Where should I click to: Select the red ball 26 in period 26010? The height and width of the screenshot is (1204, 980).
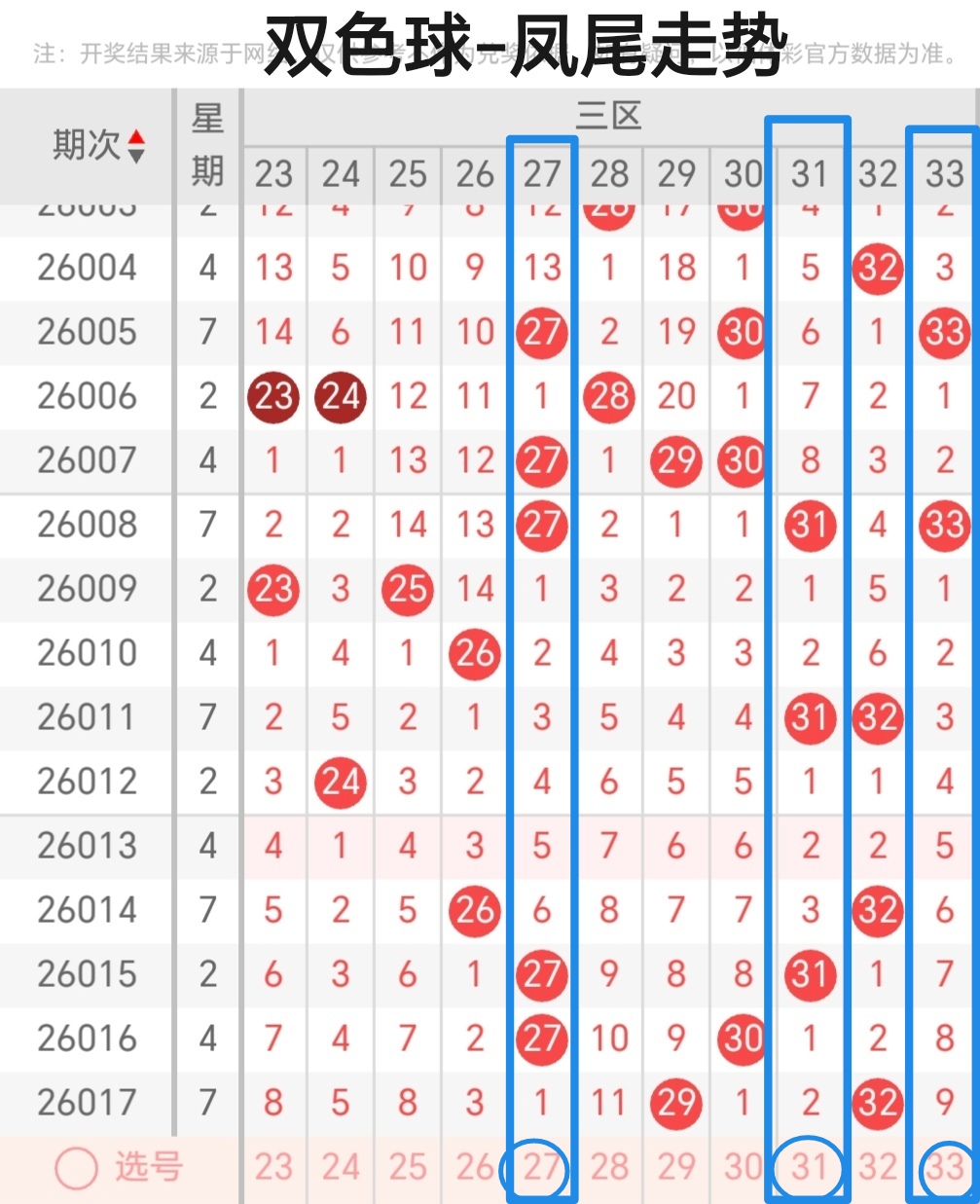[474, 653]
